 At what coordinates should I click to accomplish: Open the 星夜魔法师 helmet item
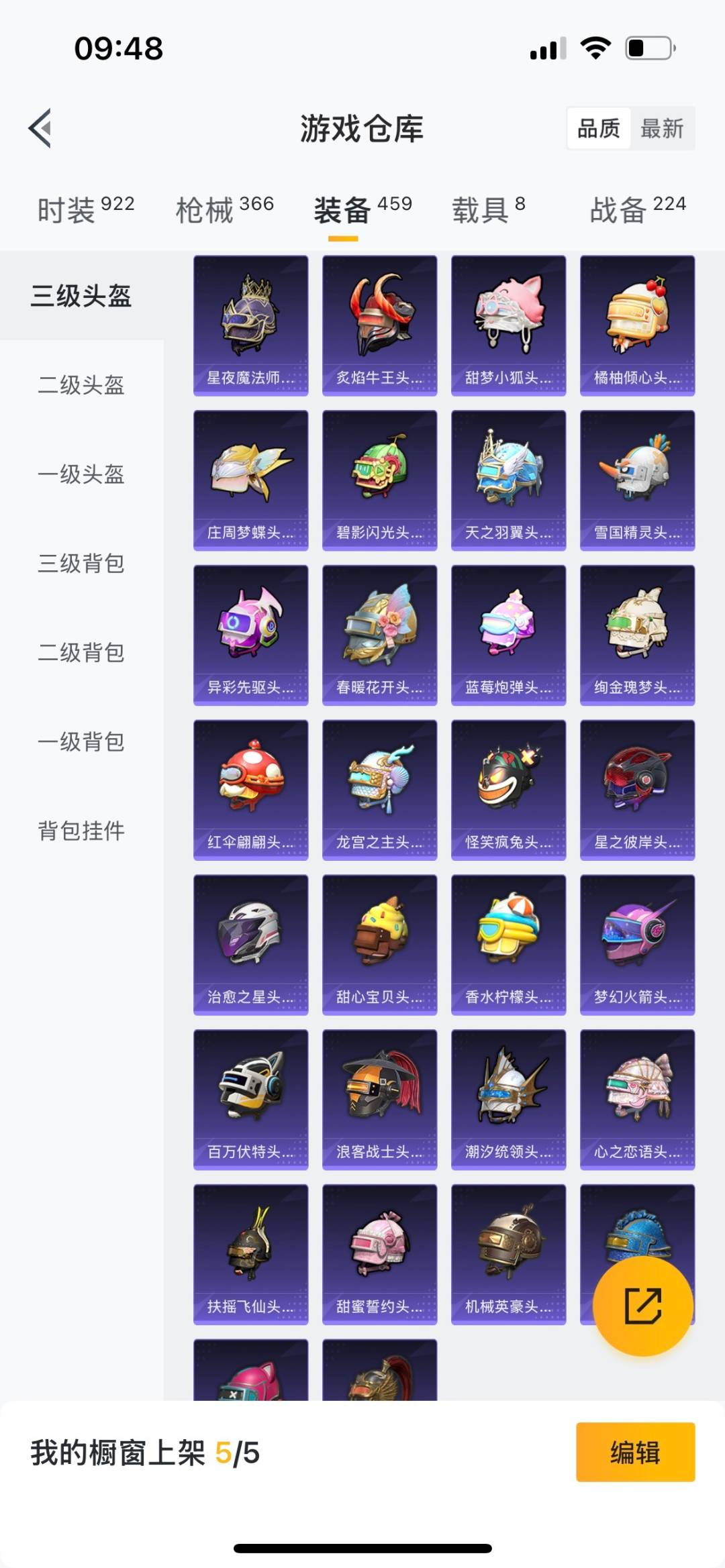coord(250,325)
